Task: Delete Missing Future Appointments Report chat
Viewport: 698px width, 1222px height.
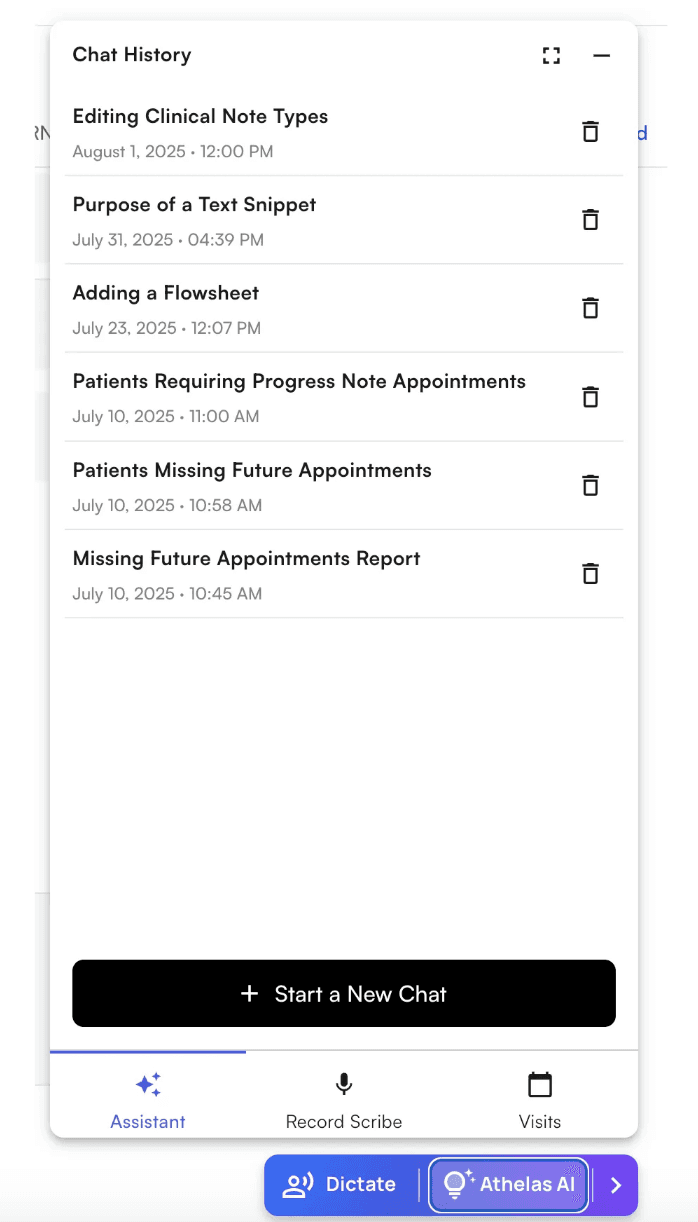Action: 590,573
